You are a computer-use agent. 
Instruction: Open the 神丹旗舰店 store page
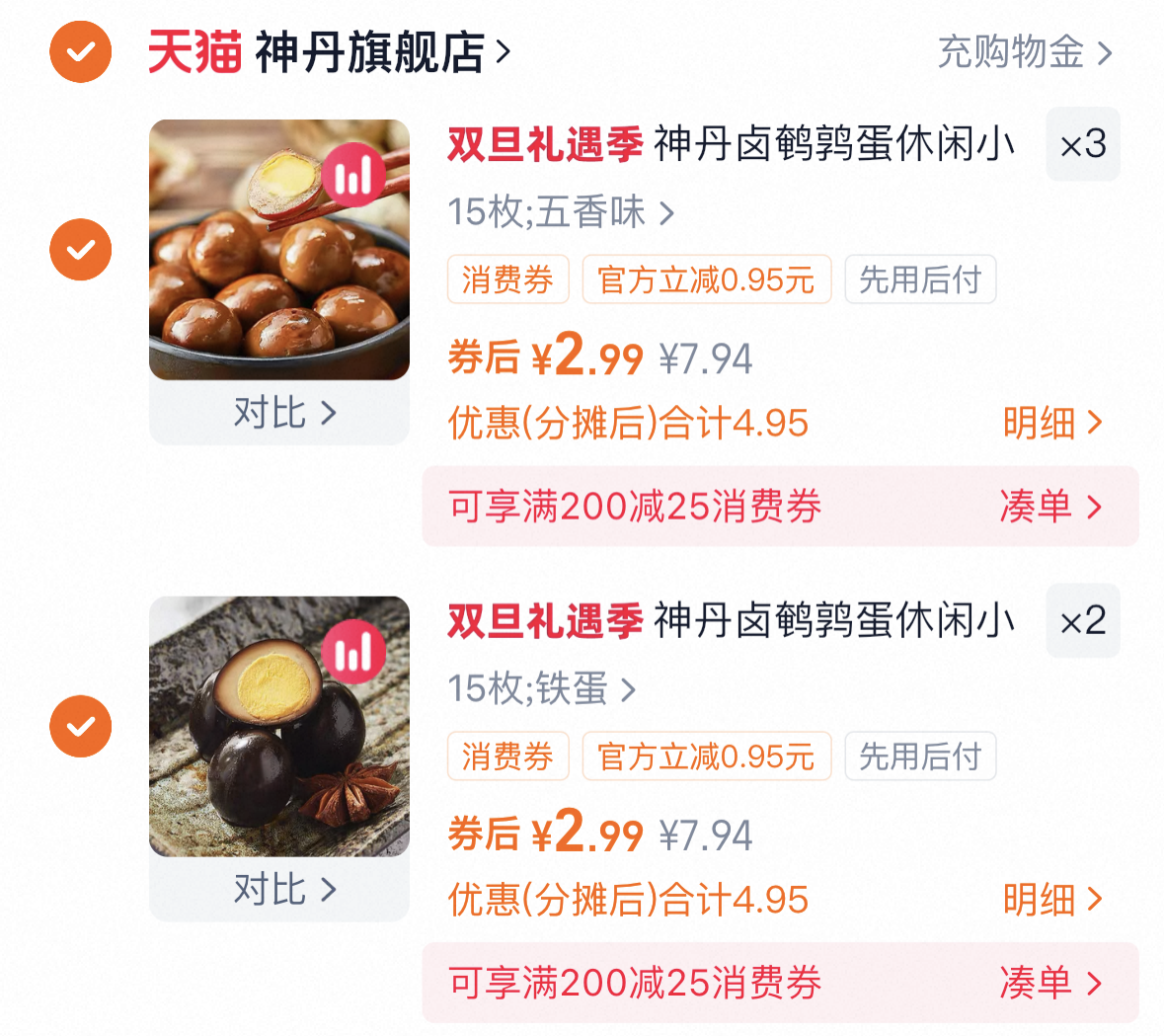380,52
